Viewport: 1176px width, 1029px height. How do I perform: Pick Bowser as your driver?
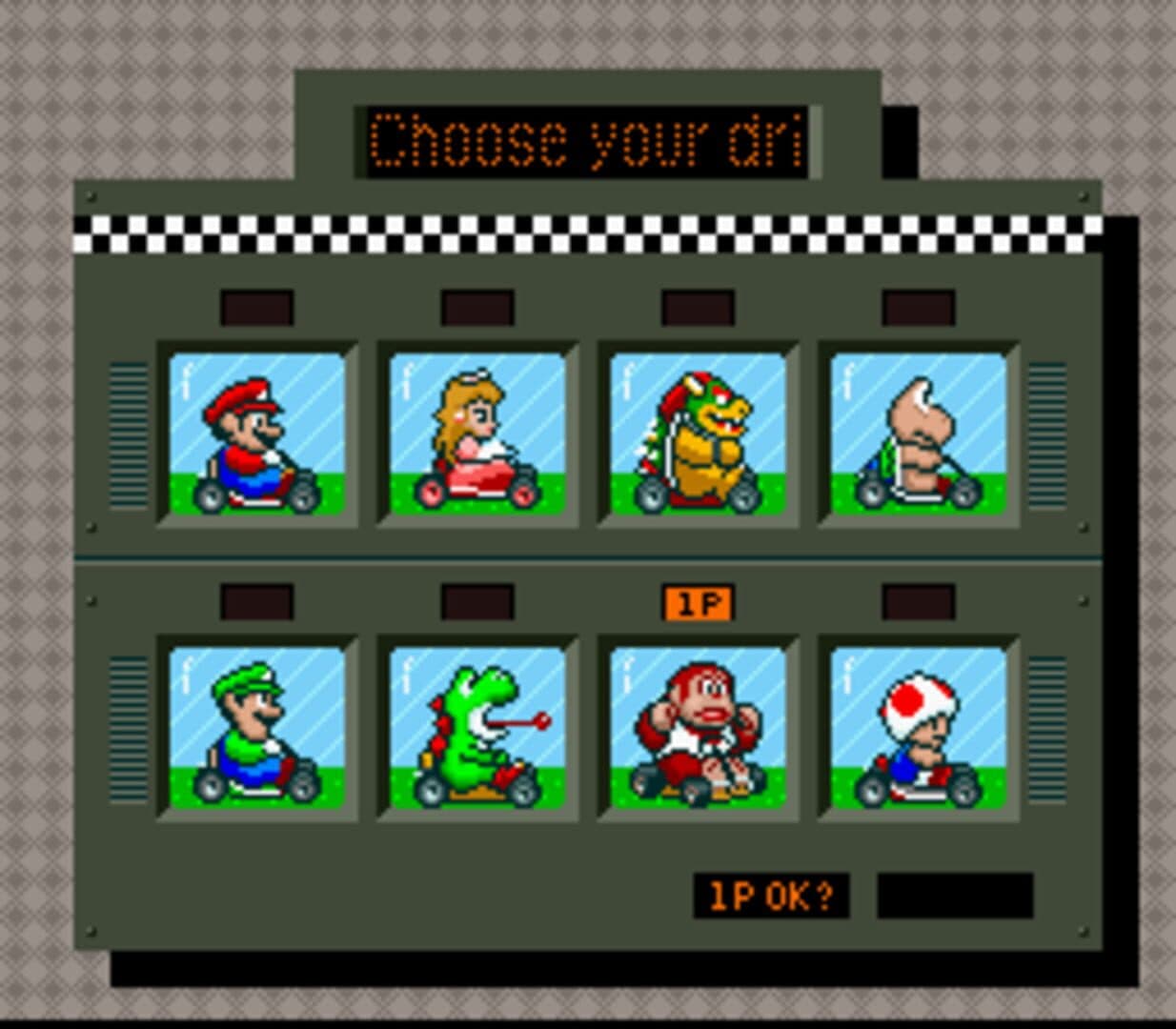coord(698,434)
